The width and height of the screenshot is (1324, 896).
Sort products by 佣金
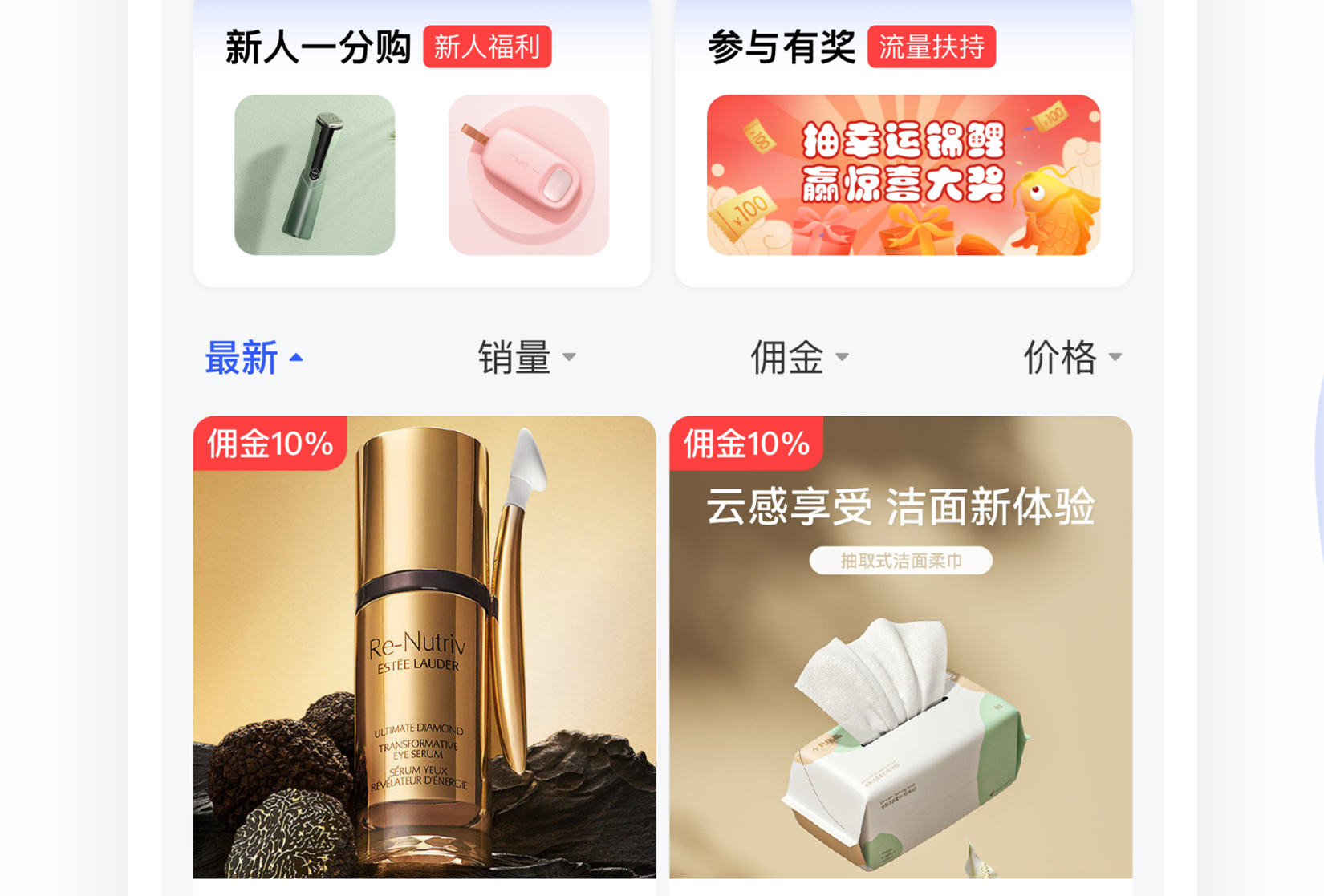point(799,358)
